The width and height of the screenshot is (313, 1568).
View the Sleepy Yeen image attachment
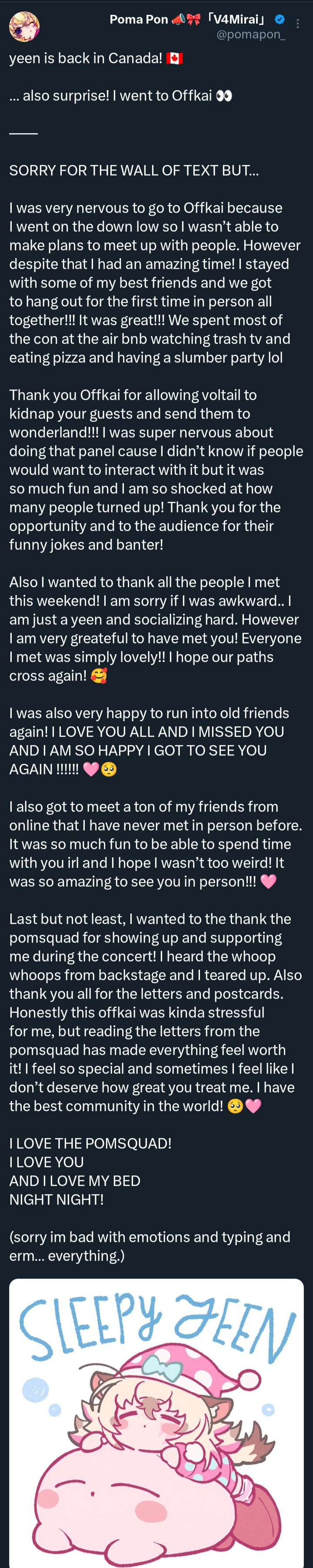156,1424
